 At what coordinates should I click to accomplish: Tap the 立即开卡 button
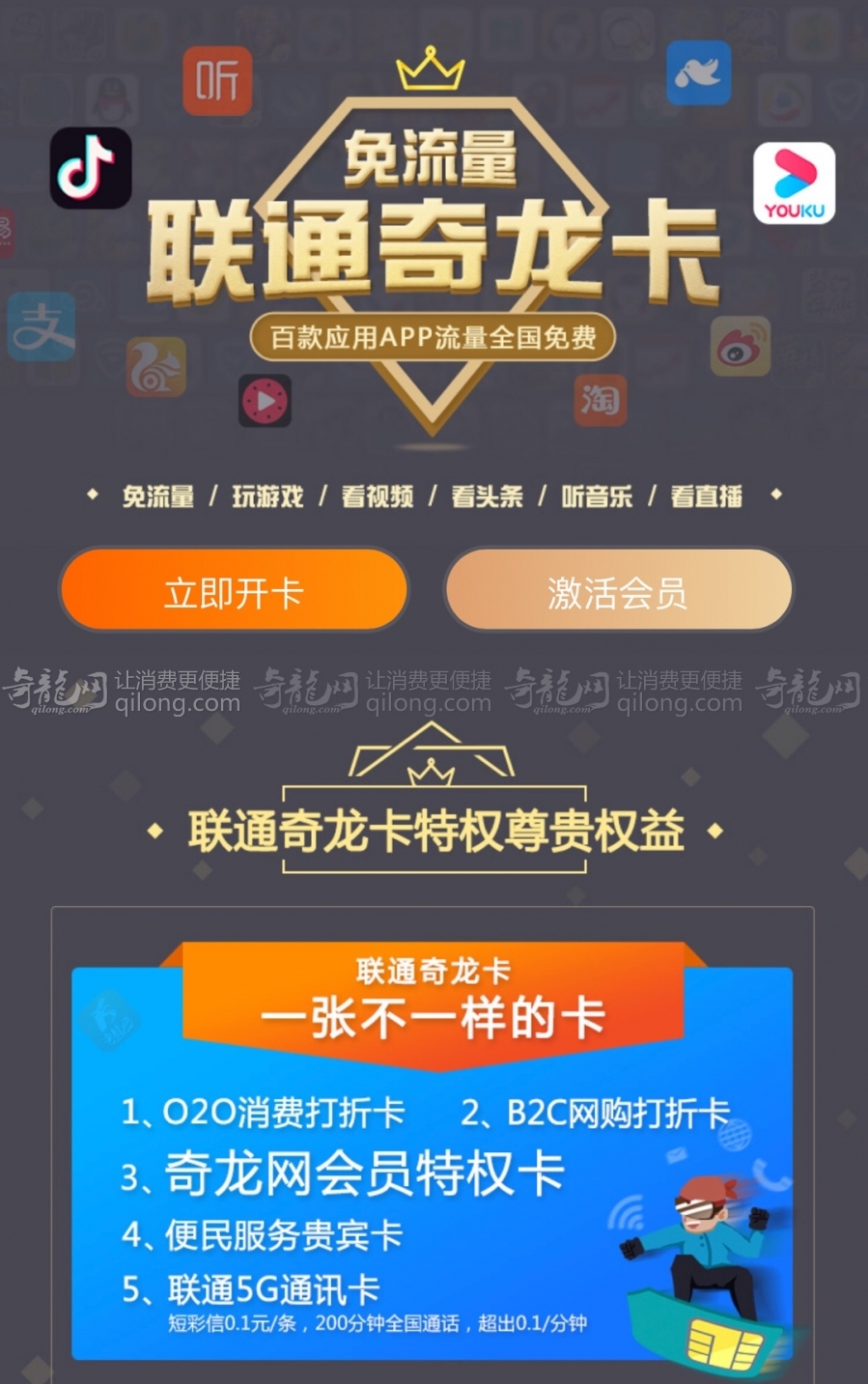234,590
